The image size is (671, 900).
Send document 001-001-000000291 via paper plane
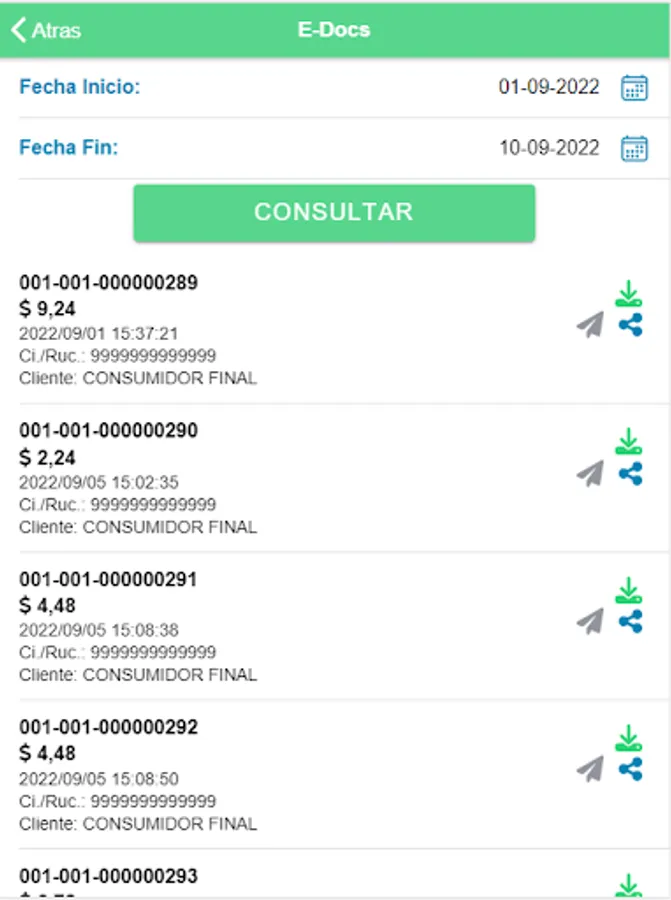click(590, 621)
